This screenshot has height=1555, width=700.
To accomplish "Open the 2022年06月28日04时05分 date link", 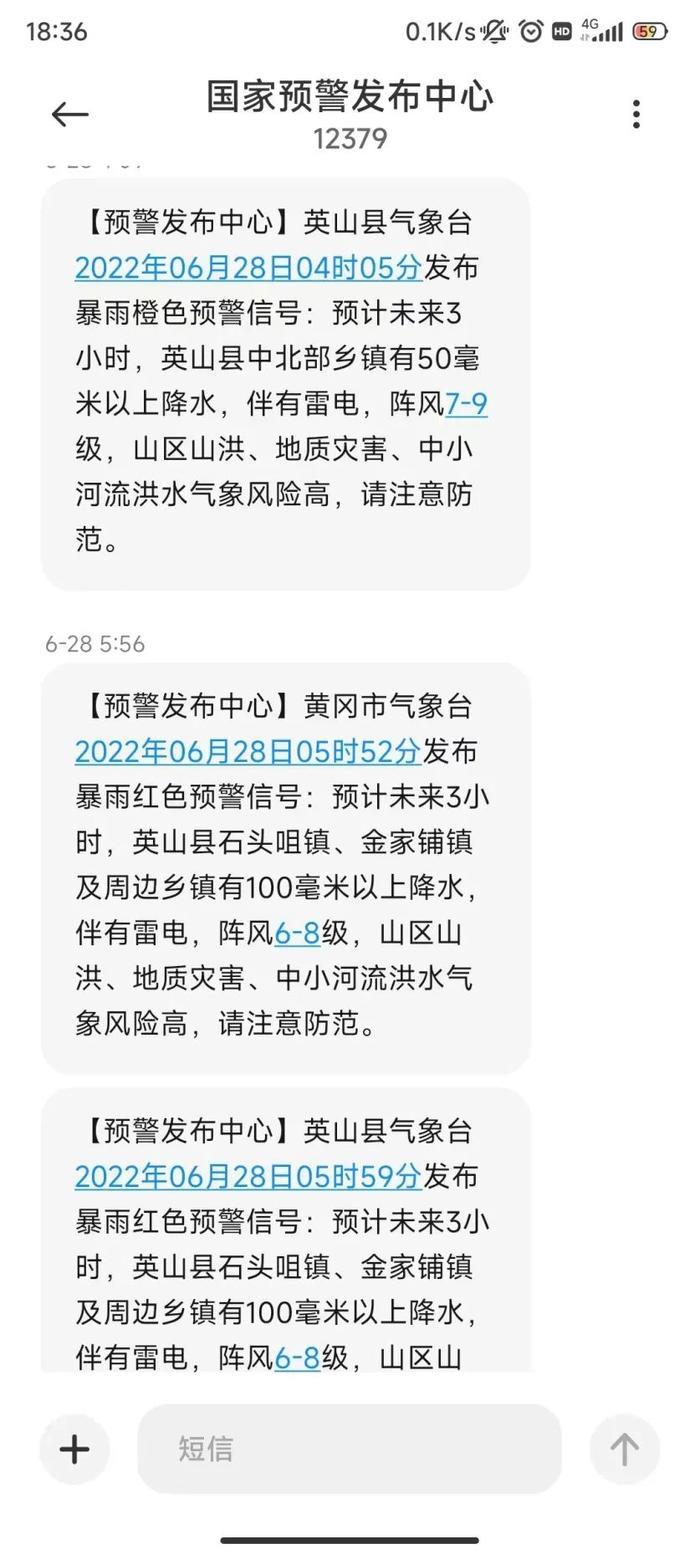I will [249, 268].
